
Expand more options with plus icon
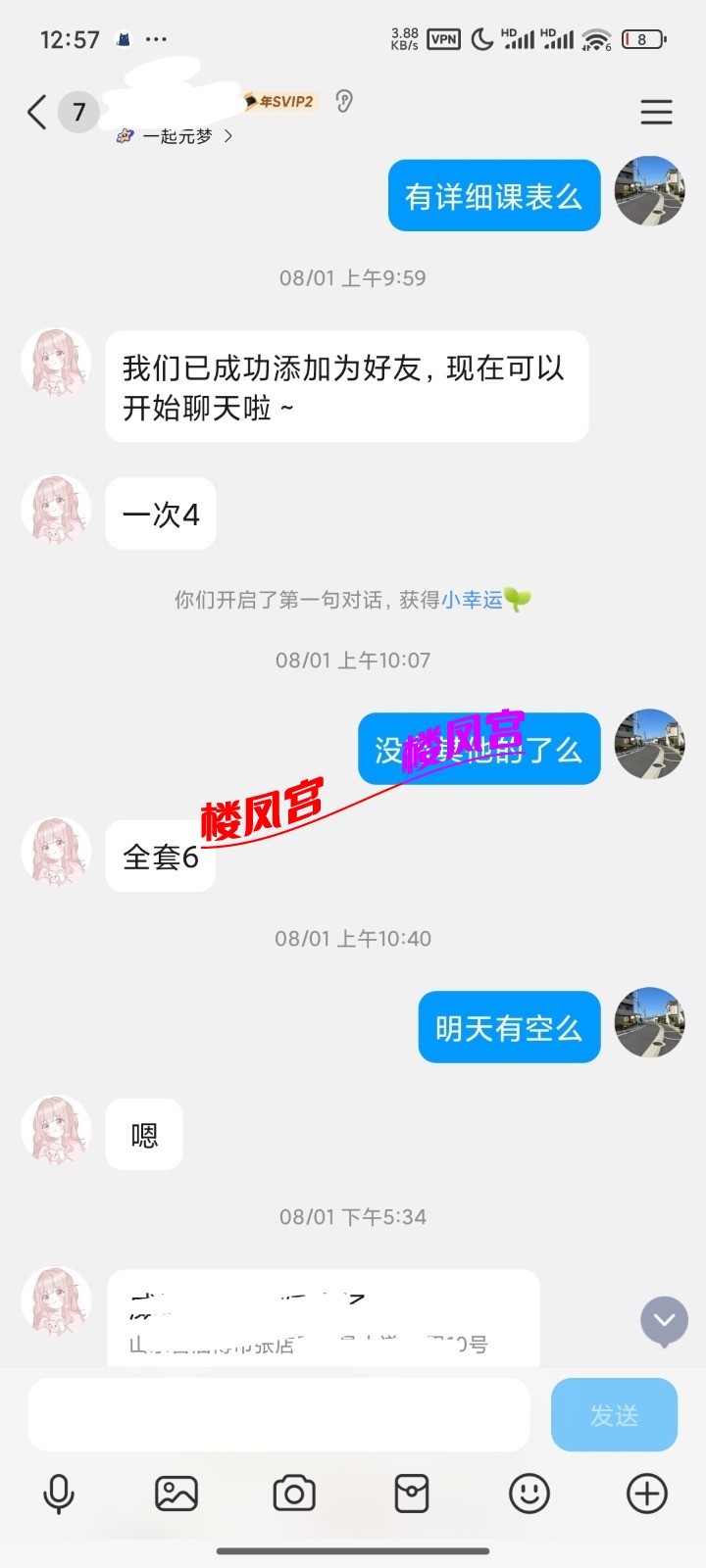(x=647, y=1494)
